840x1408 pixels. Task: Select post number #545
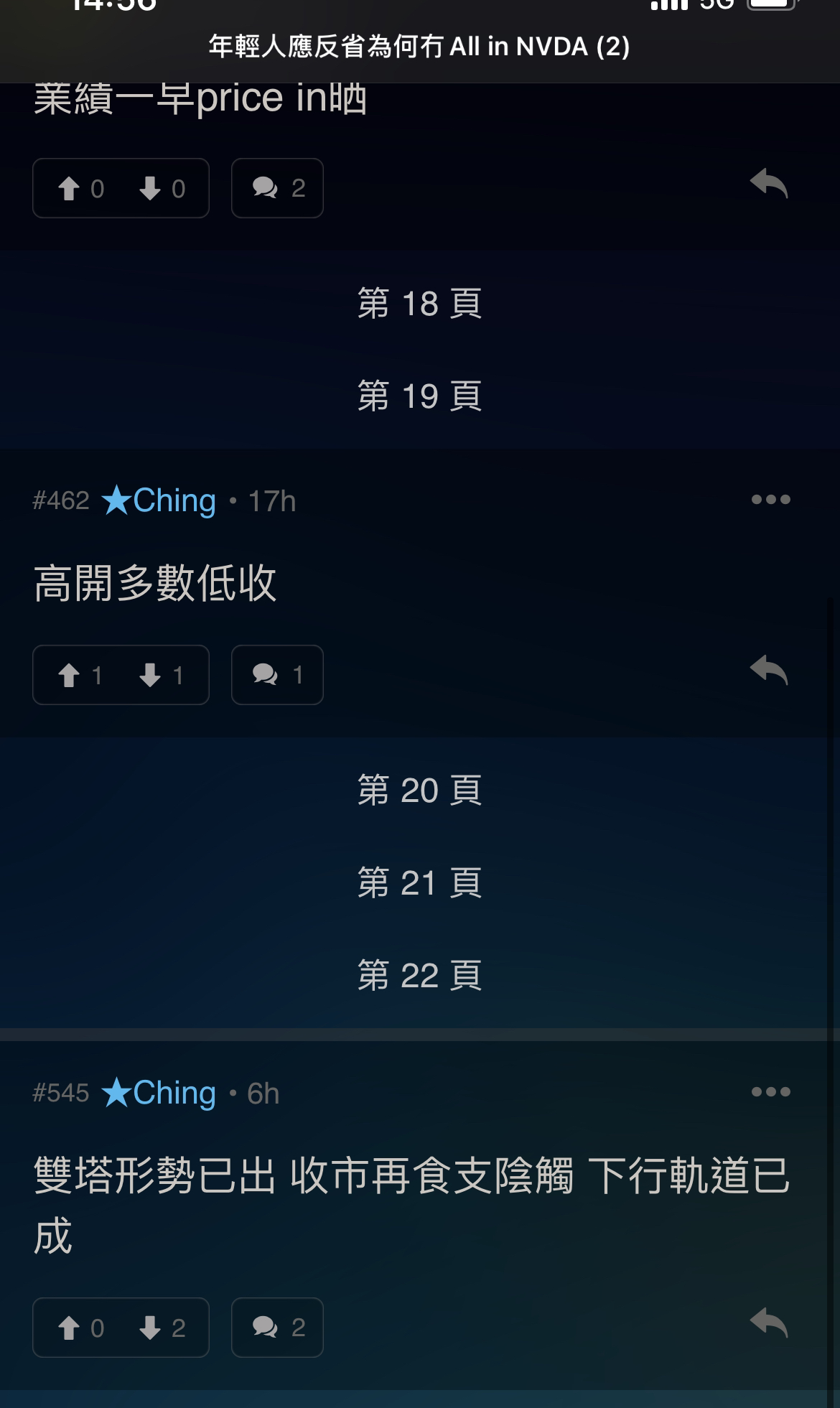(x=60, y=1091)
